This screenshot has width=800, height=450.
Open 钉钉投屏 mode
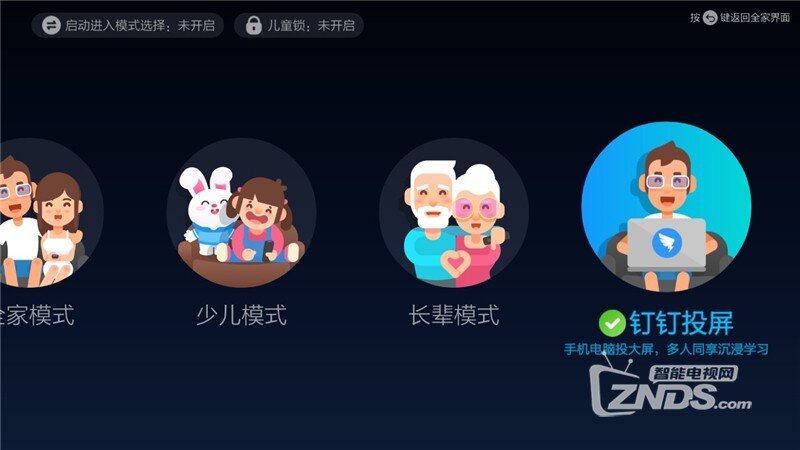(x=666, y=207)
